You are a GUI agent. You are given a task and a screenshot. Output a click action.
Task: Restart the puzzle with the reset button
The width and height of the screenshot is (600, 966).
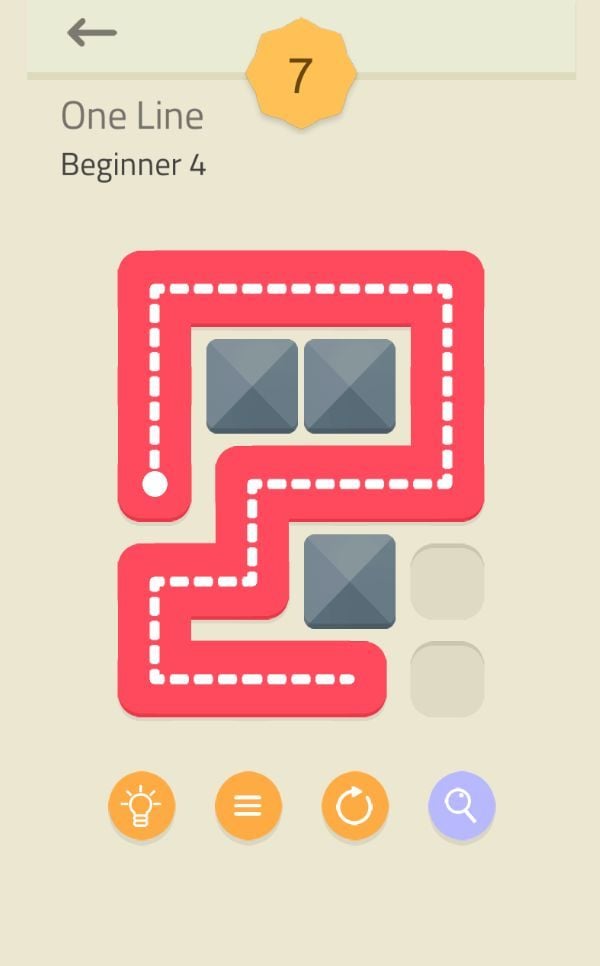(355, 805)
